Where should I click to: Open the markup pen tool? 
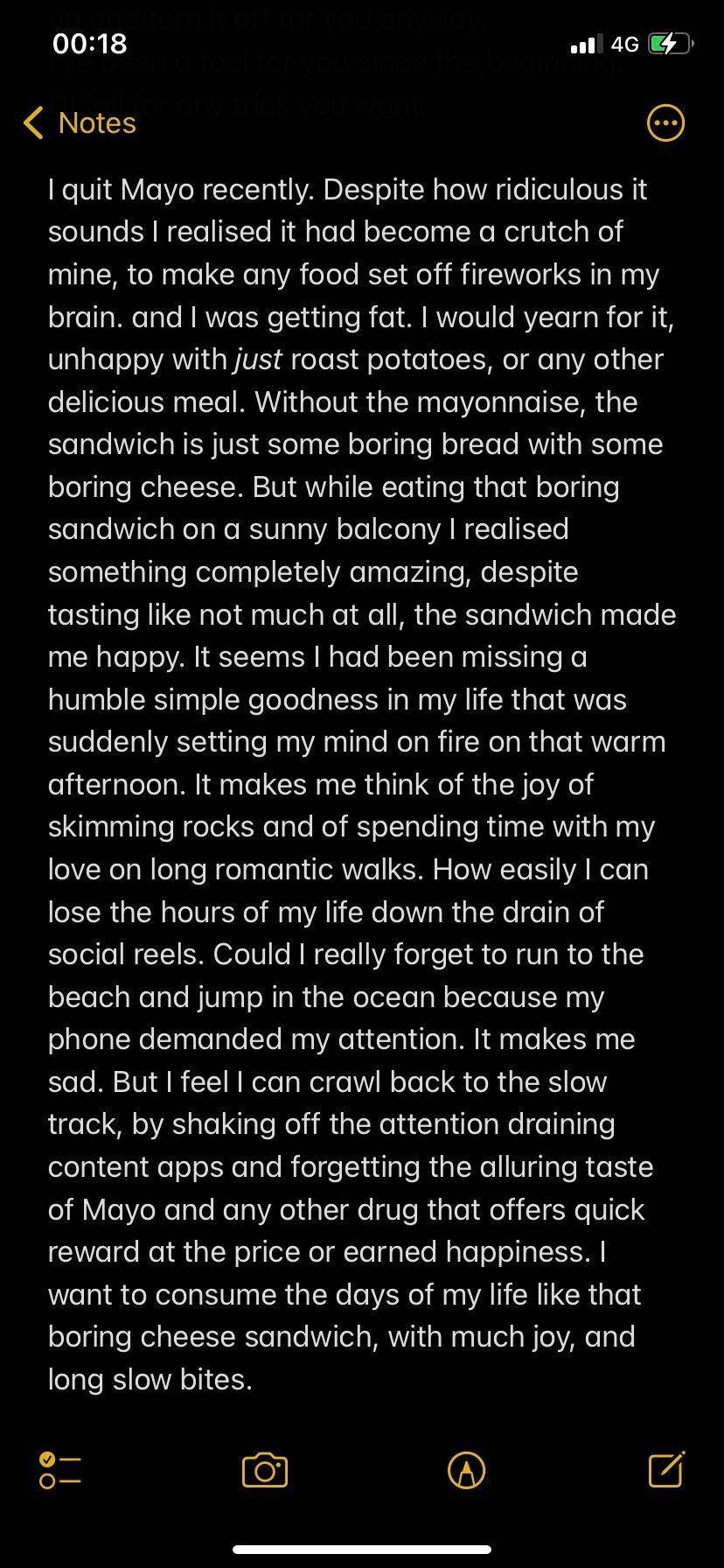point(466,1470)
